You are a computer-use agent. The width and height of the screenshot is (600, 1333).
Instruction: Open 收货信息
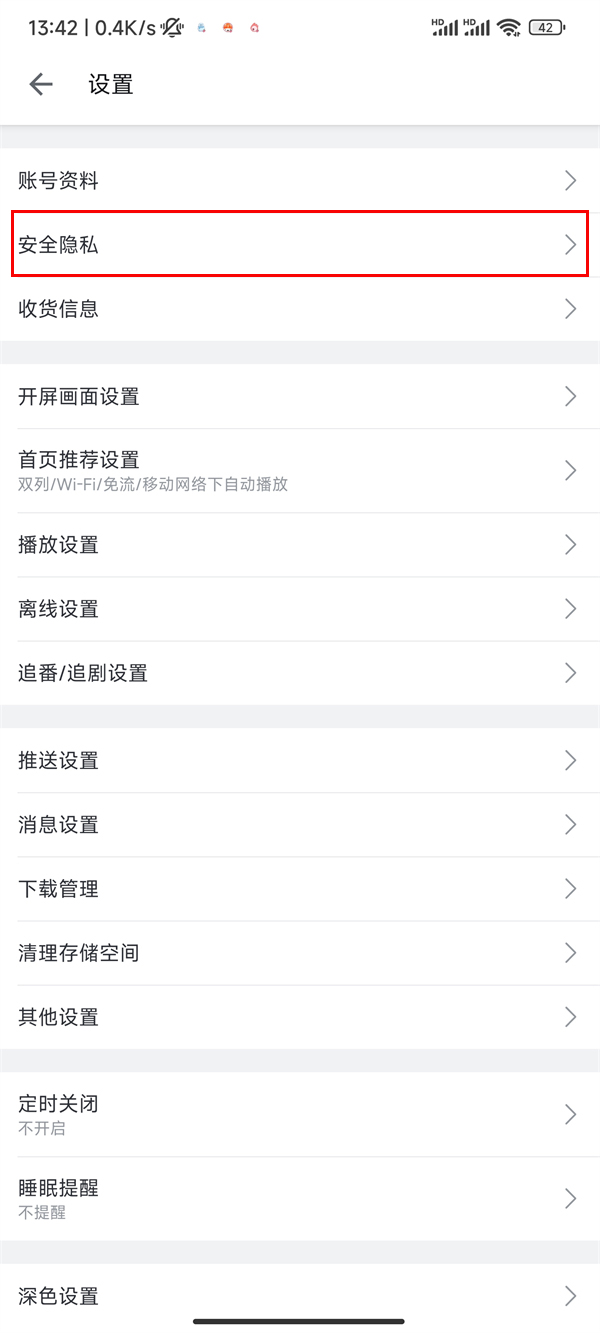(x=300, y=309)
